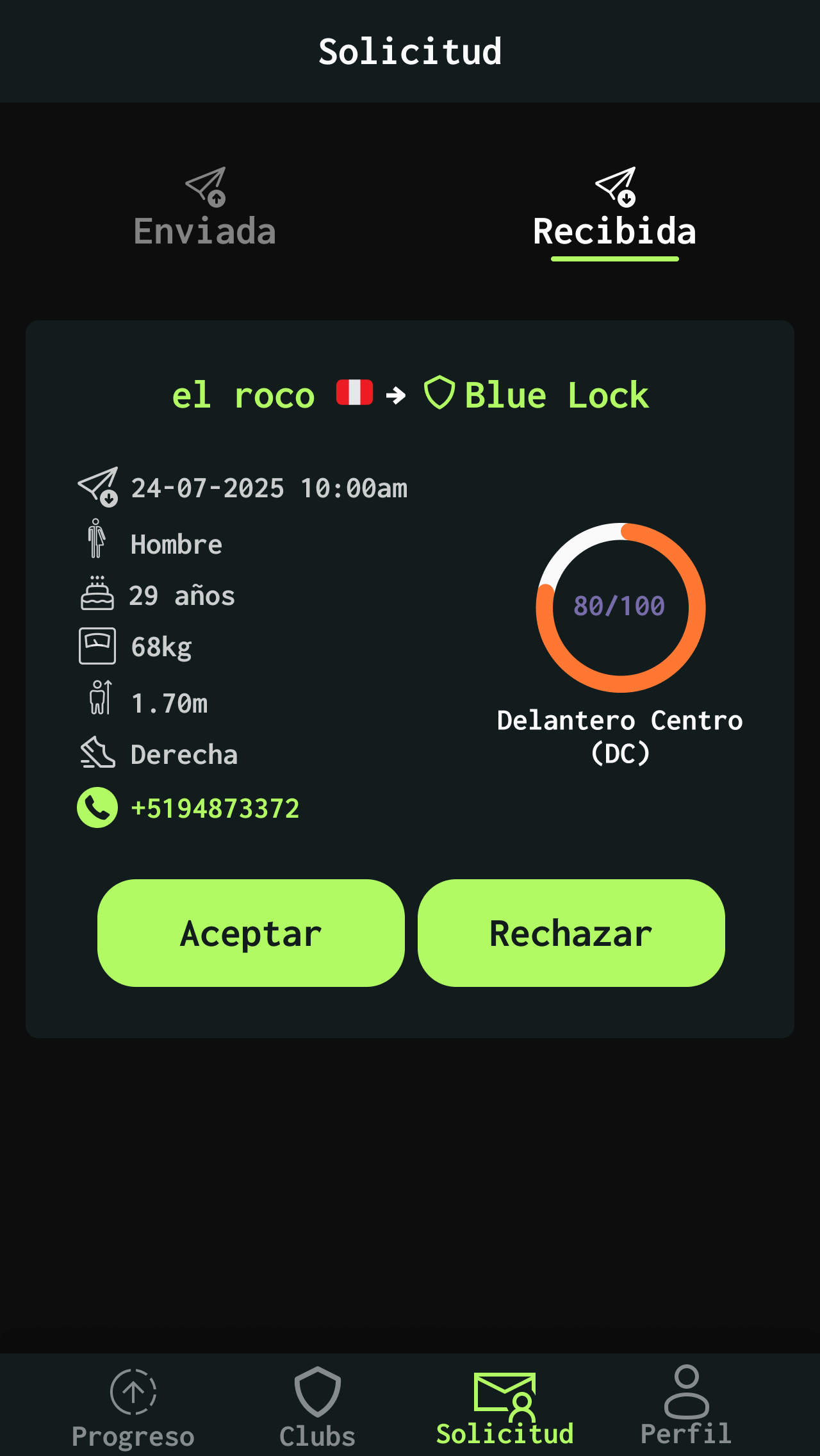Tap the green phone icon next to the number
820x1456 pixels.
tap(96, 807)
